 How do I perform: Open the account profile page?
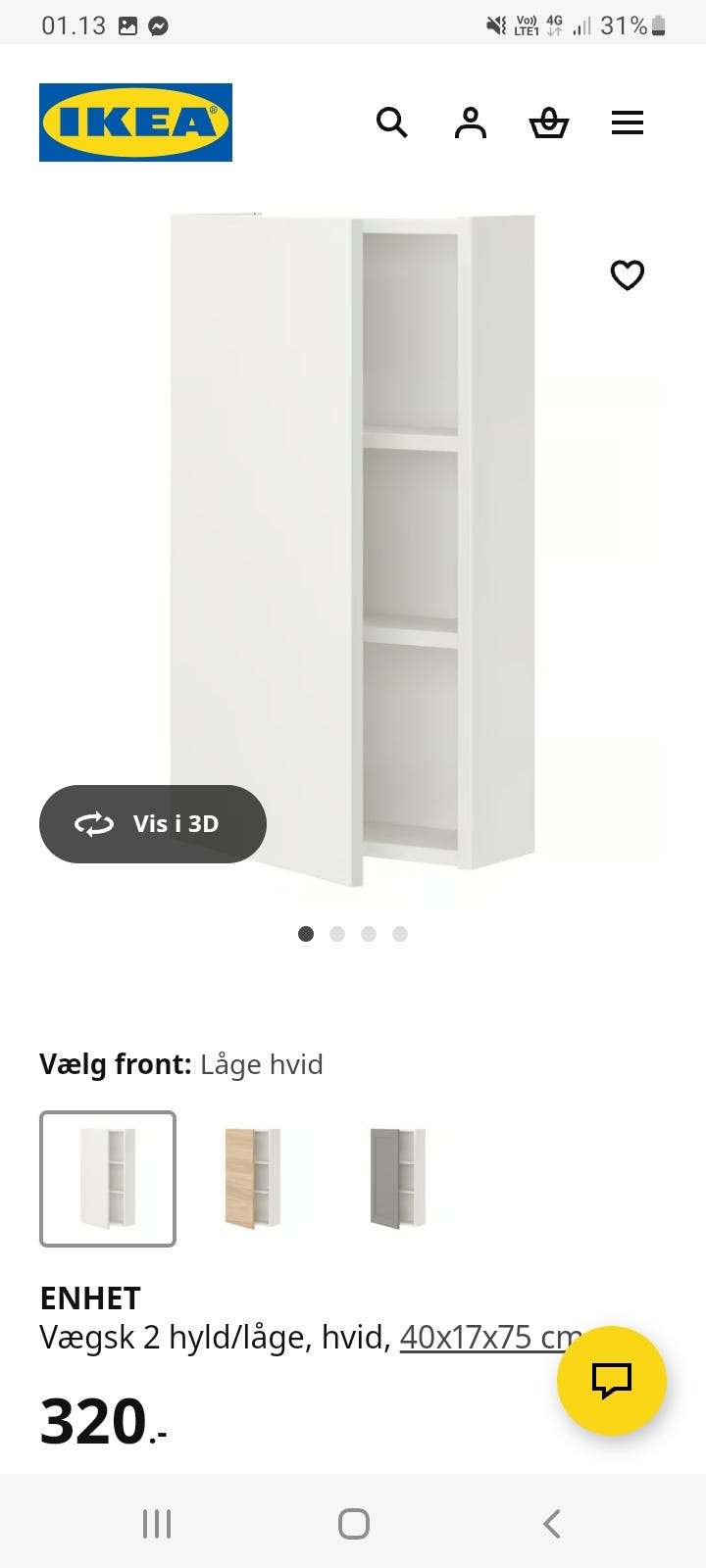[x=471, y=122]
